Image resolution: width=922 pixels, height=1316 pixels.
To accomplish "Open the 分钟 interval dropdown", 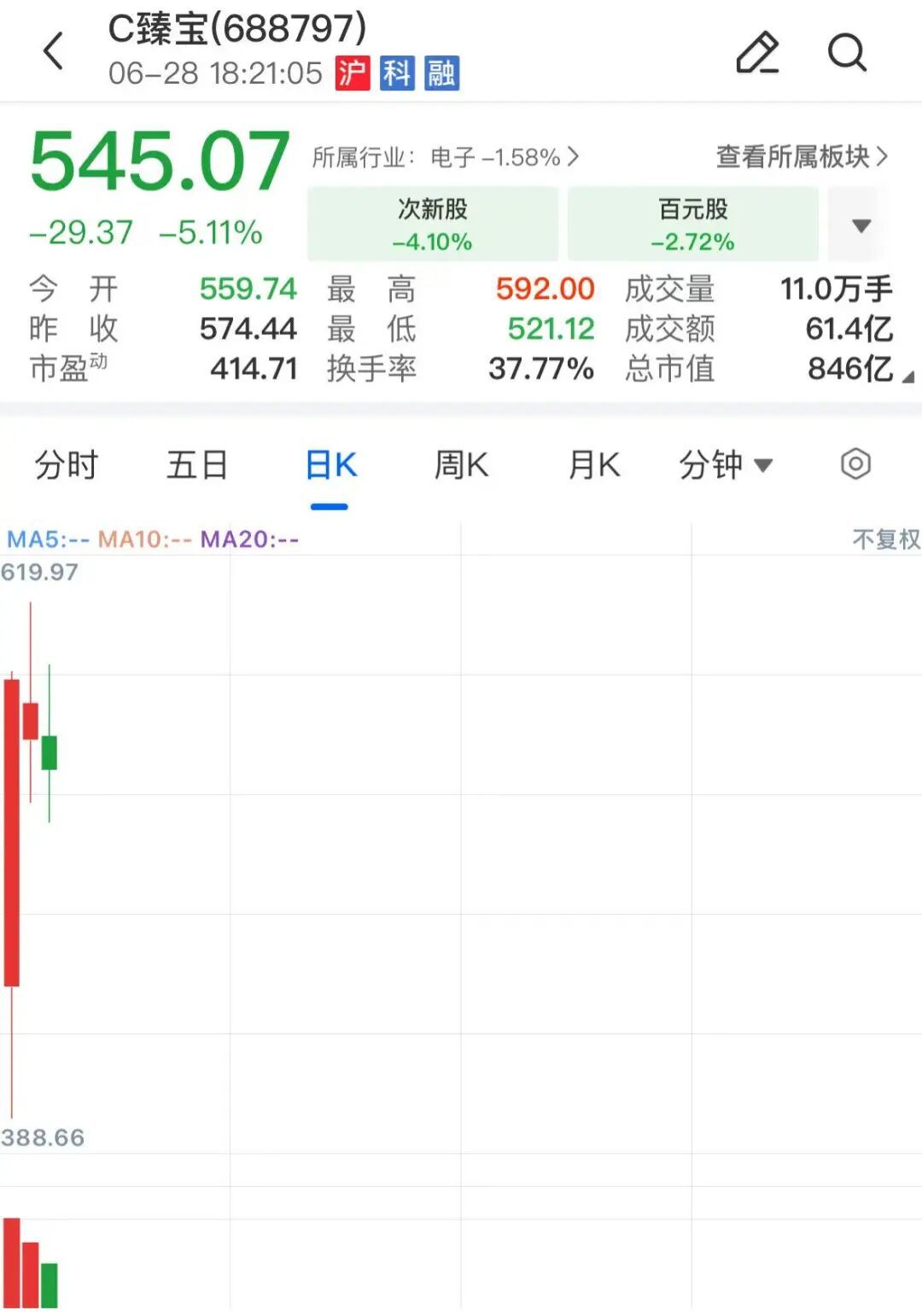I will [x=726, y=465].
